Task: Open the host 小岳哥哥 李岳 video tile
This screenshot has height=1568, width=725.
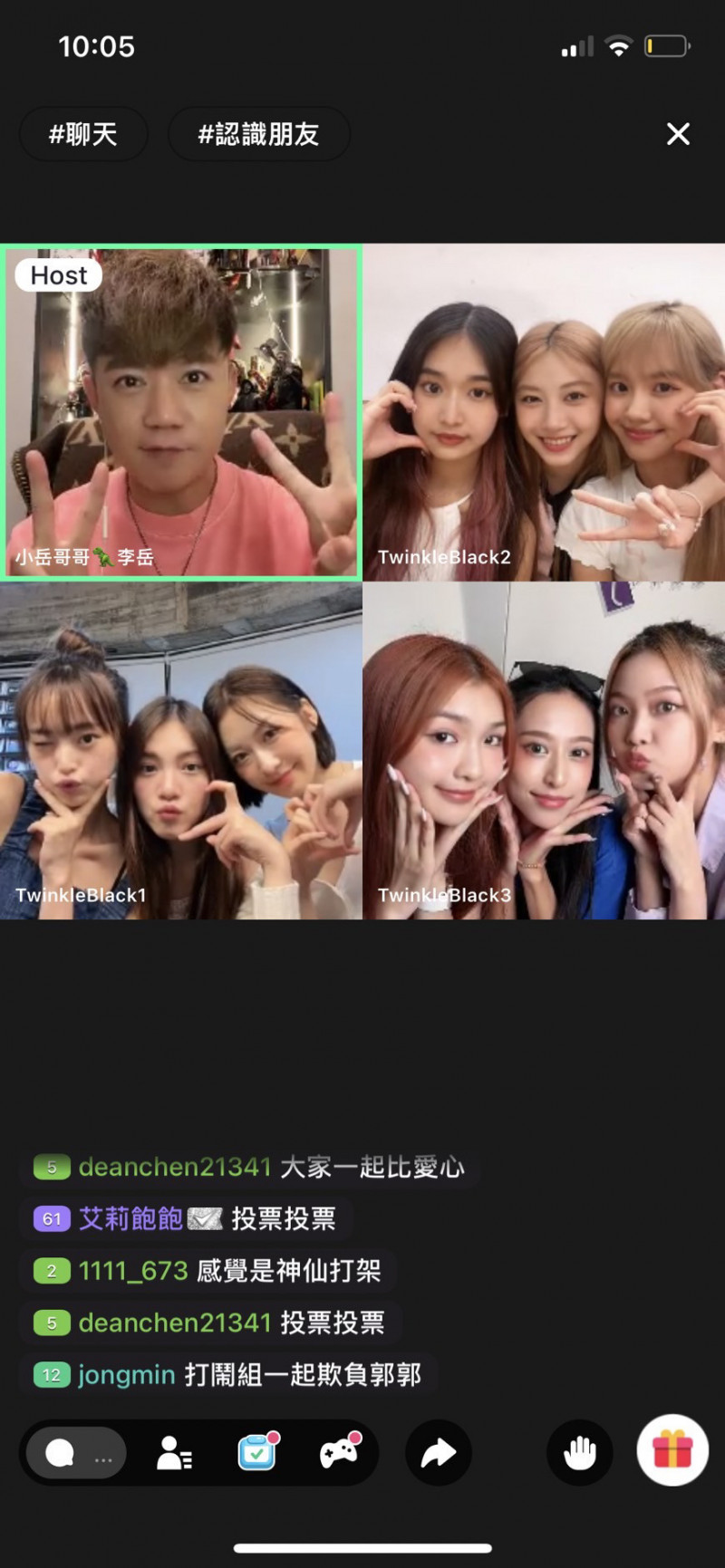Action: (x=181, y=412)
